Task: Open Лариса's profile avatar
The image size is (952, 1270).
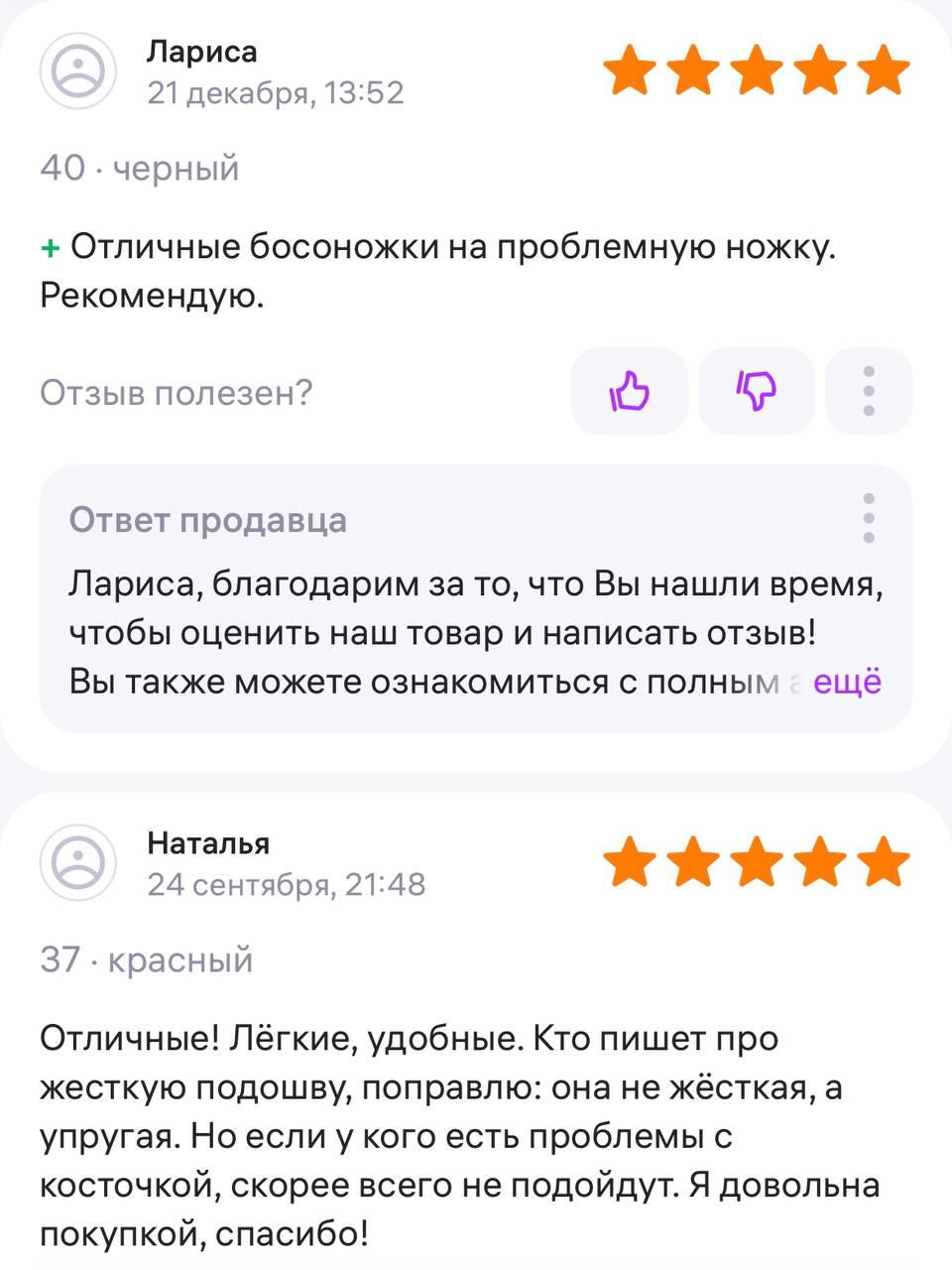Action: [x=78, y=72]
